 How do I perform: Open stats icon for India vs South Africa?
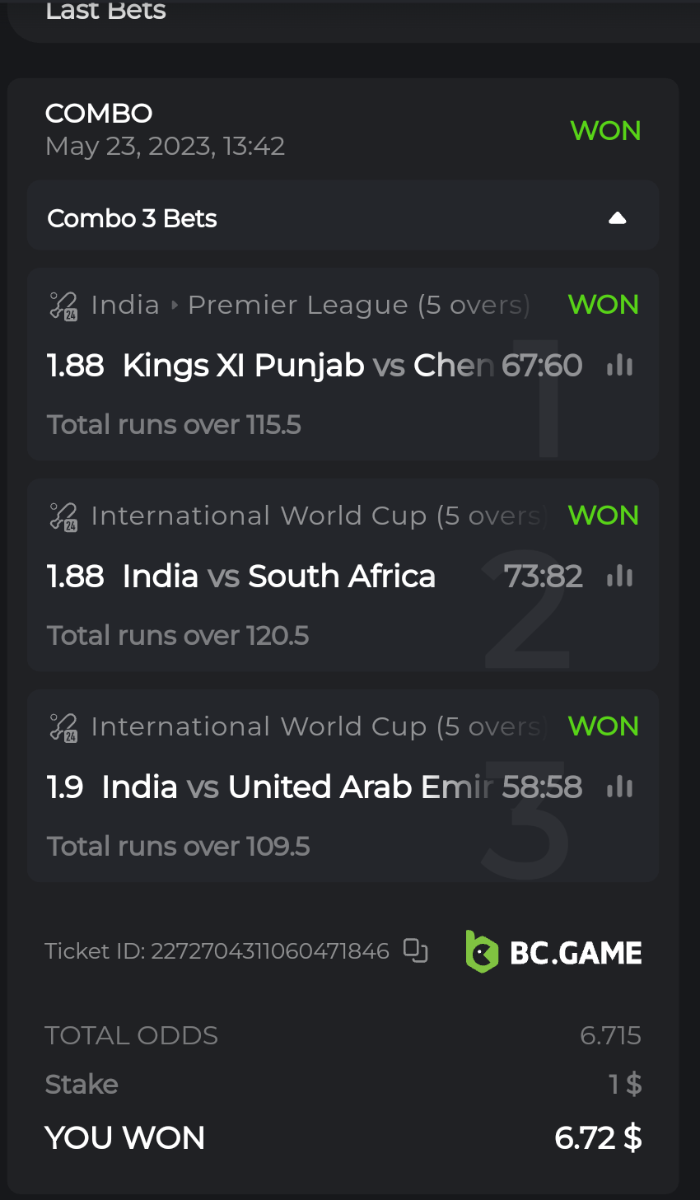click(620, 577)
